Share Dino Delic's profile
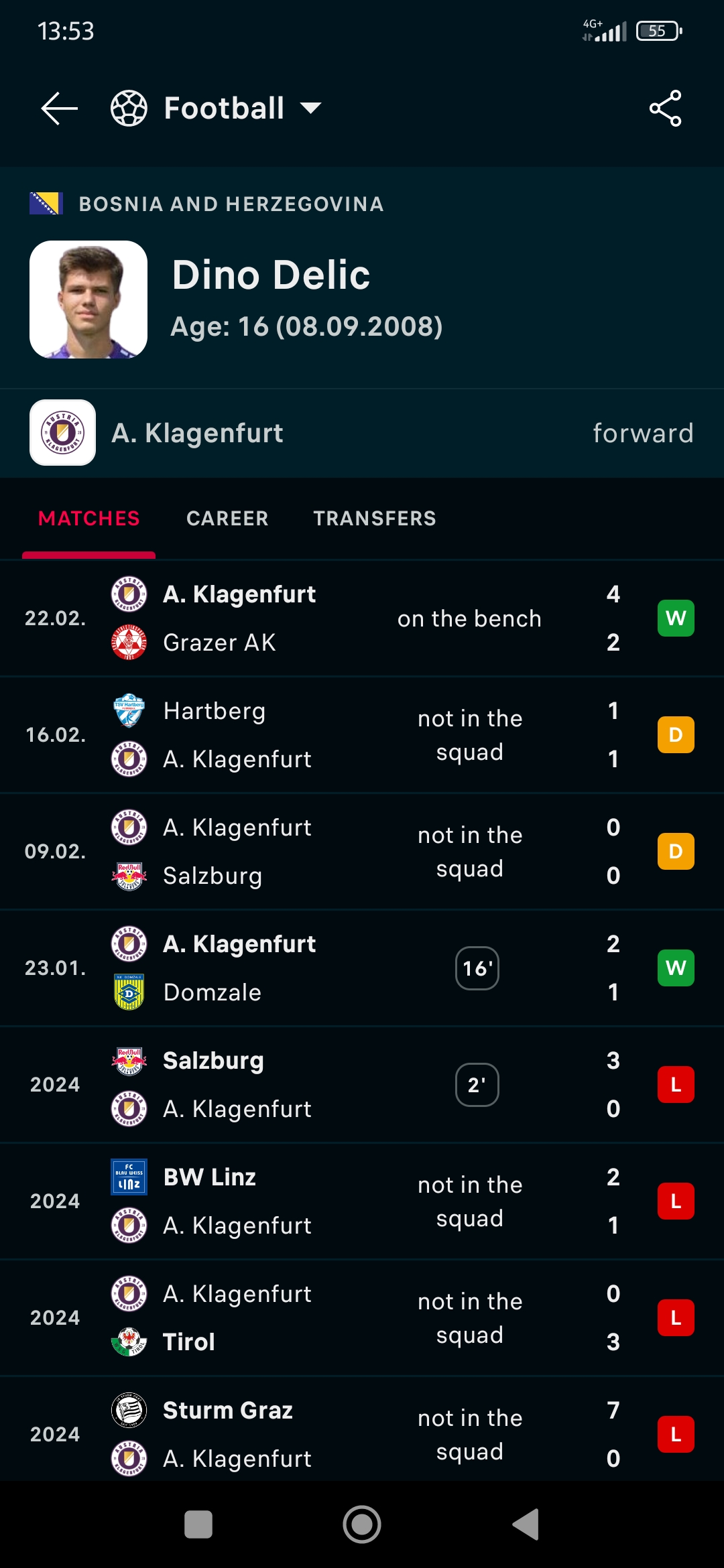Screen dimensions: 724x1568 665,109
